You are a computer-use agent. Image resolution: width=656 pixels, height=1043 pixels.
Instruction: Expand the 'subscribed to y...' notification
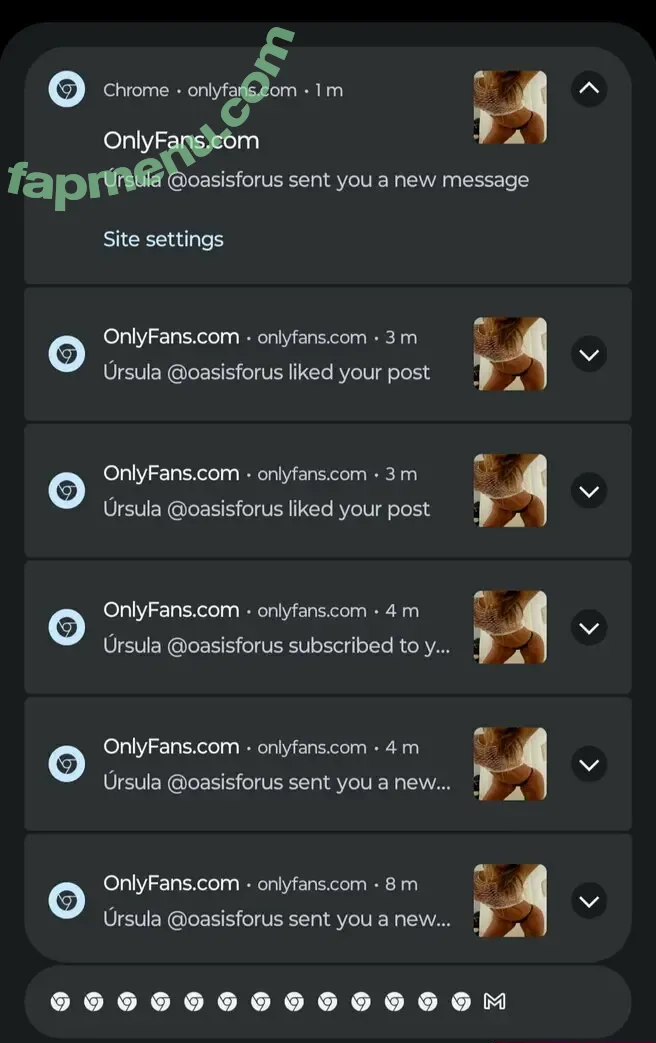[589, 628]
